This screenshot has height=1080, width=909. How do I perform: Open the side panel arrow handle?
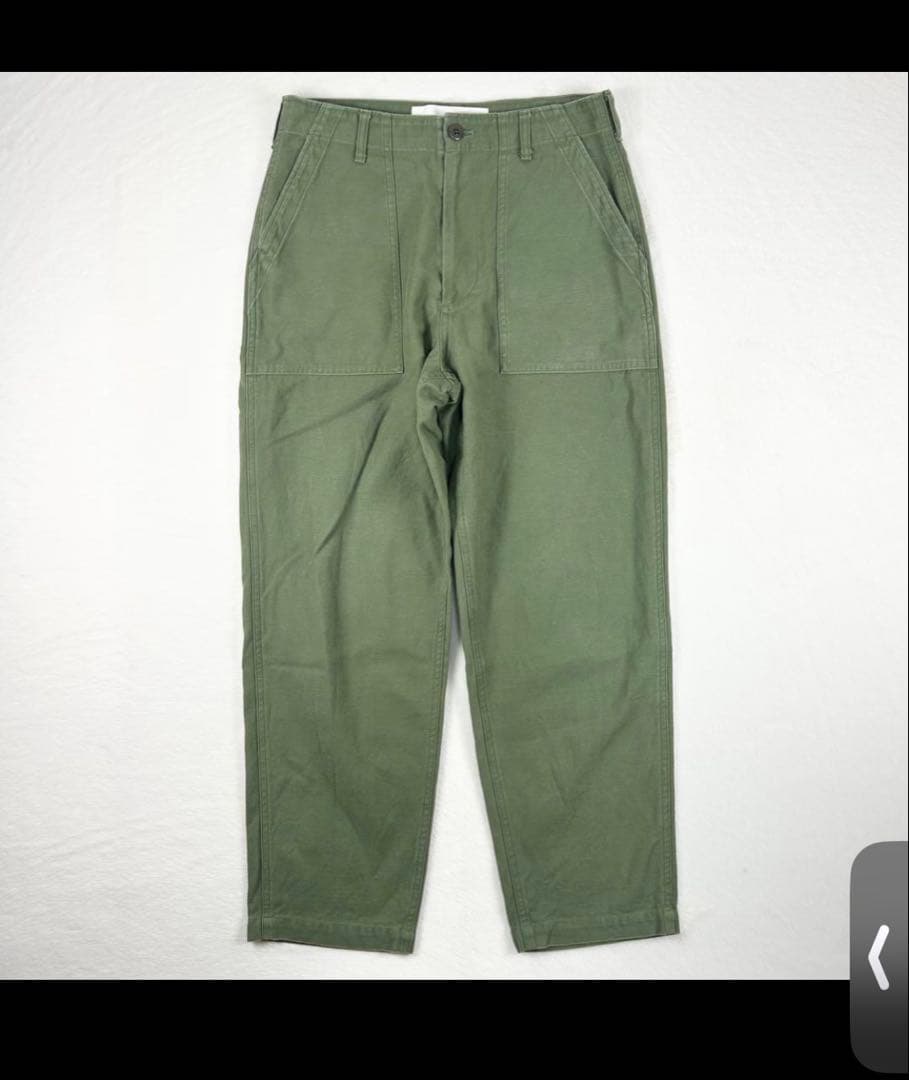tap(879, 957)
